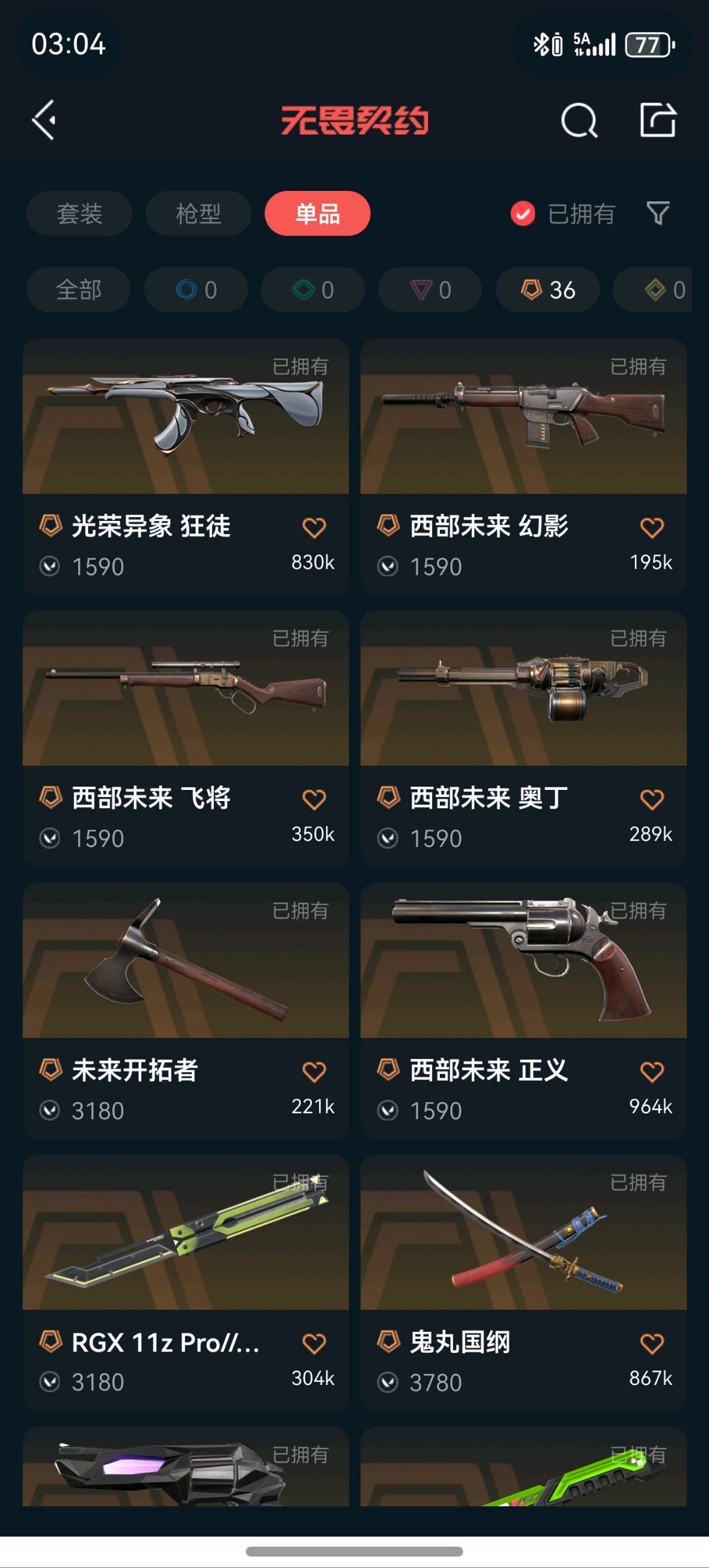Filter by the blue tier chip showing 0
The width and height of the screenshot is (709, 1568).
(196, 289)
